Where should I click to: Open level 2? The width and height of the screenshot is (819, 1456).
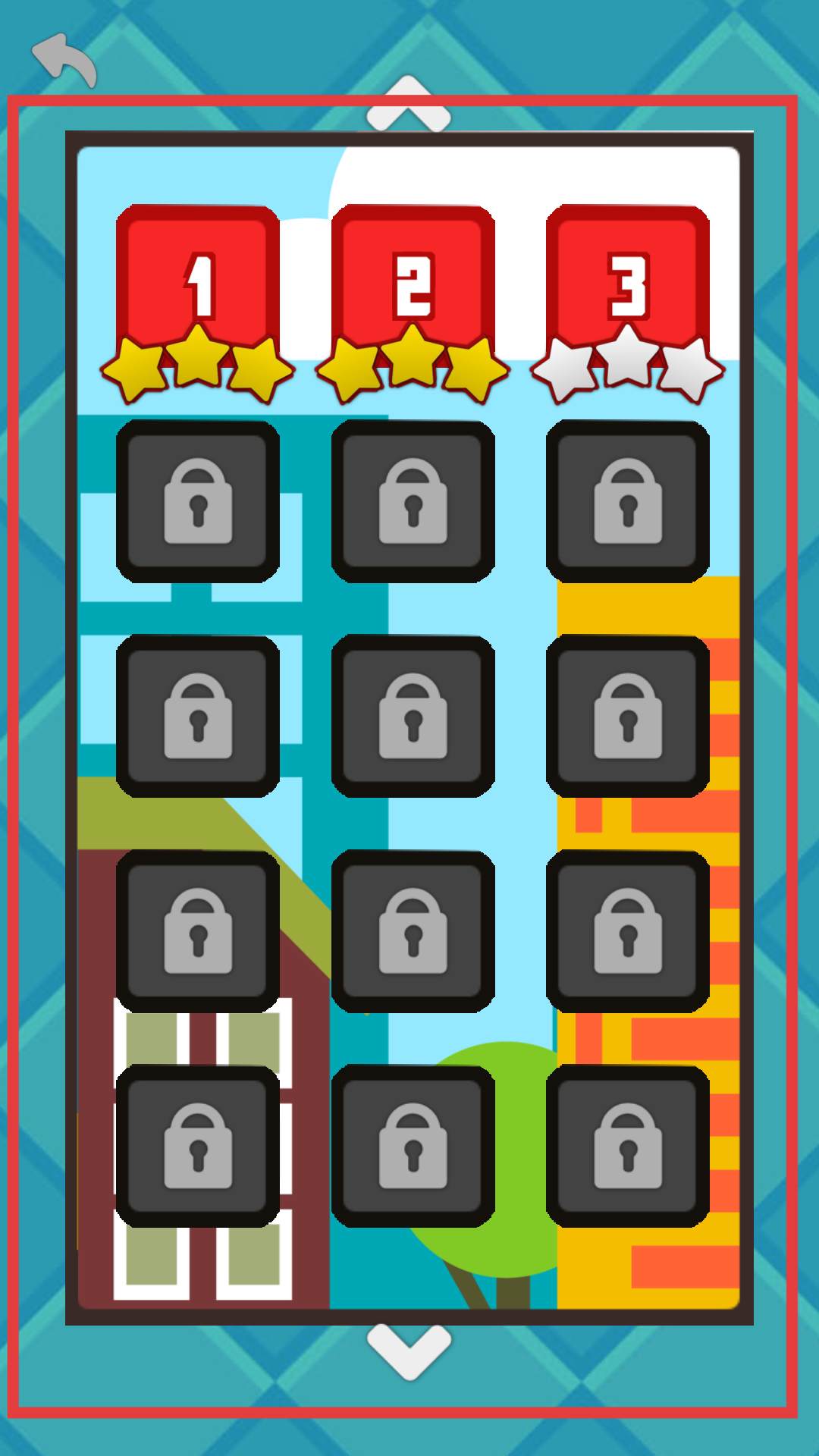(413, 284)
